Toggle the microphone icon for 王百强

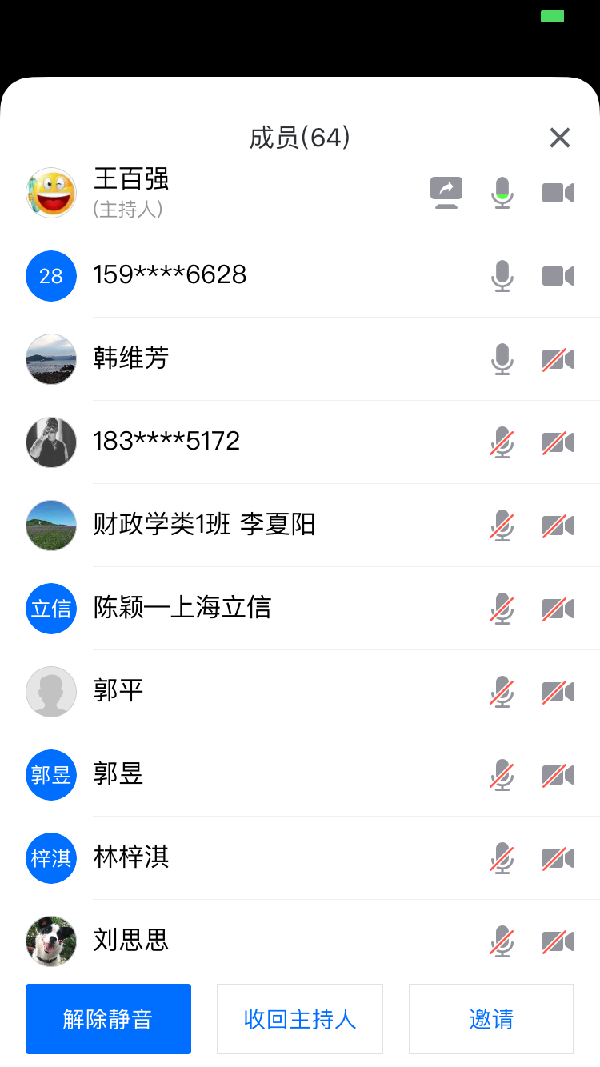pos(502,192)
